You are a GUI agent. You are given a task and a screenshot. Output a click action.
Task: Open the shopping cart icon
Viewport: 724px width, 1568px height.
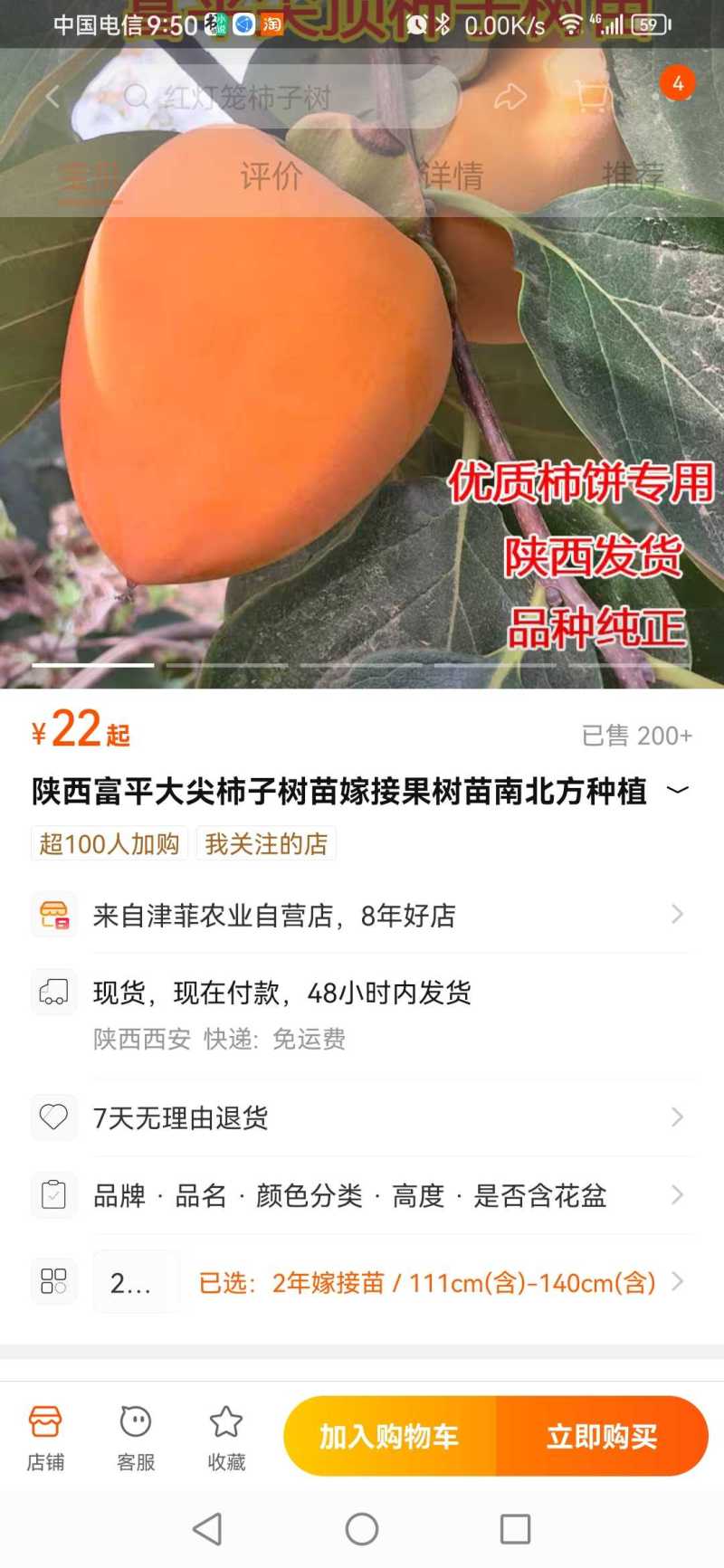tap(593, 97)
